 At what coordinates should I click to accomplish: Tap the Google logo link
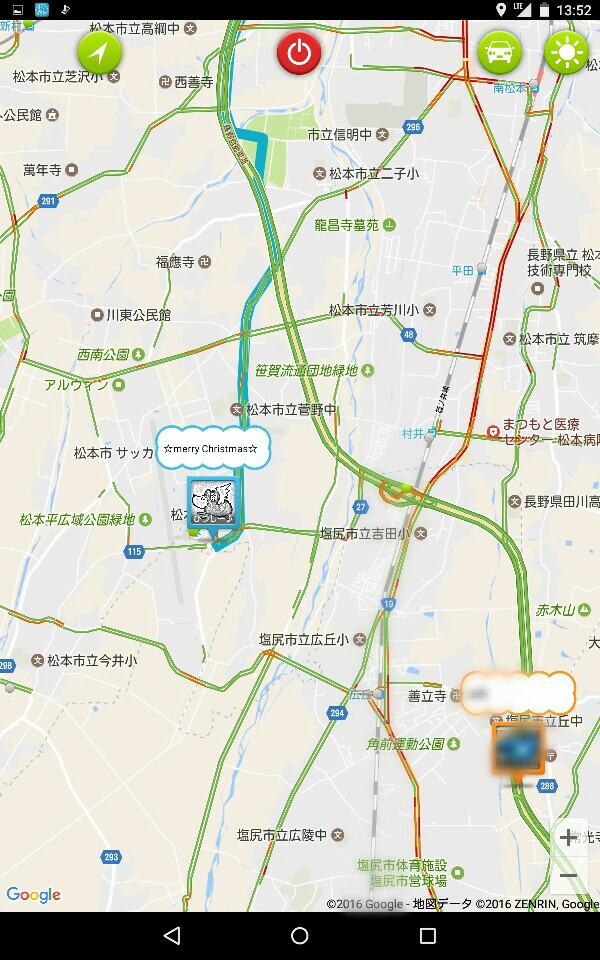(34, 894)
